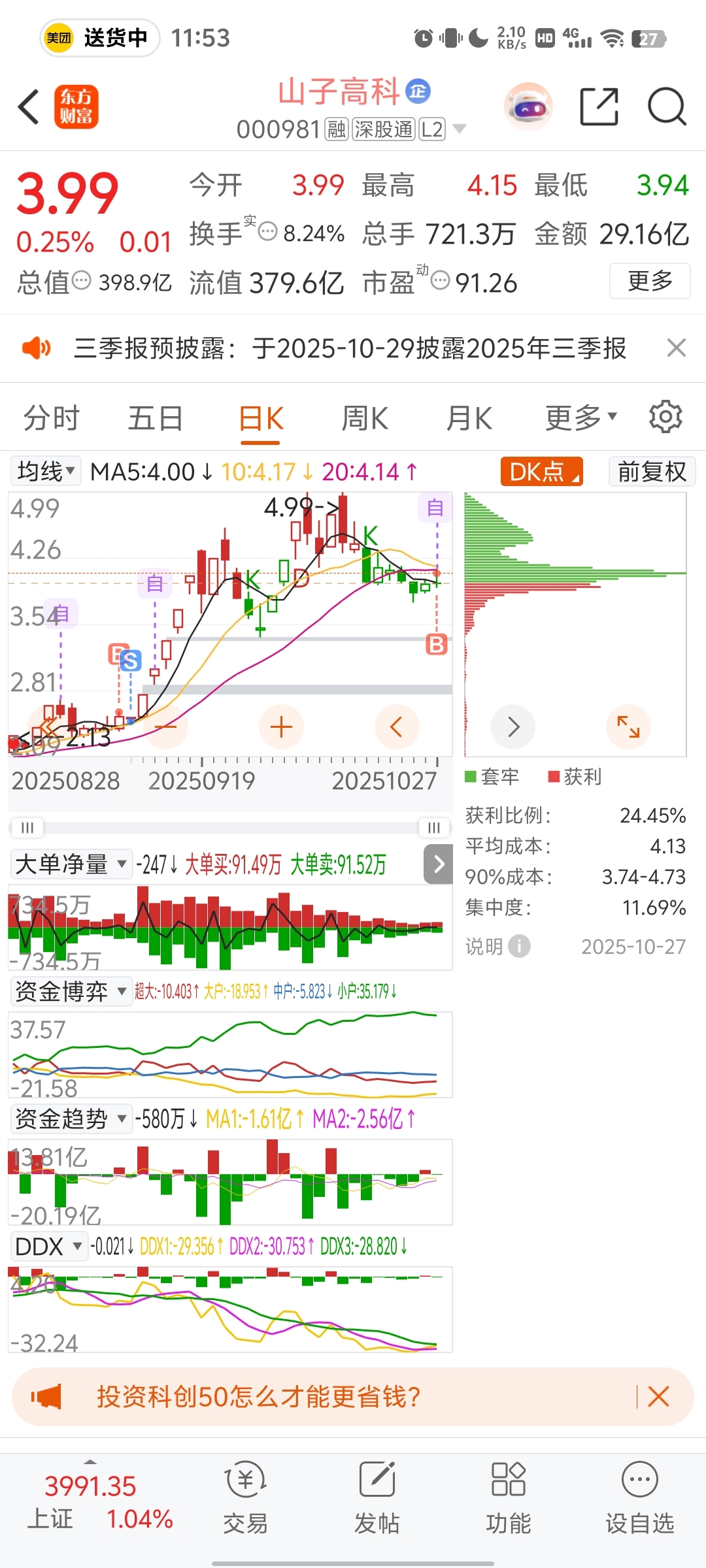Switch to the 五日 chart tab
This screenshot has width=706, height=1568.
[155, 418]
